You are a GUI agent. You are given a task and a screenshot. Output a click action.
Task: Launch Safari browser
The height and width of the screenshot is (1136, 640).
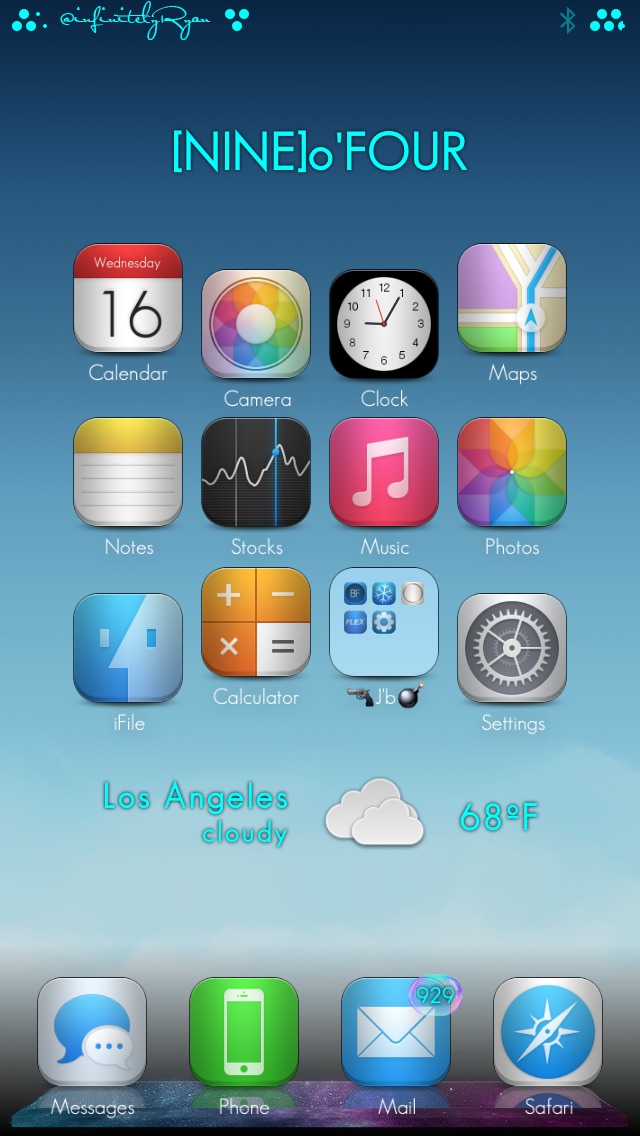tap(548, 1032)
